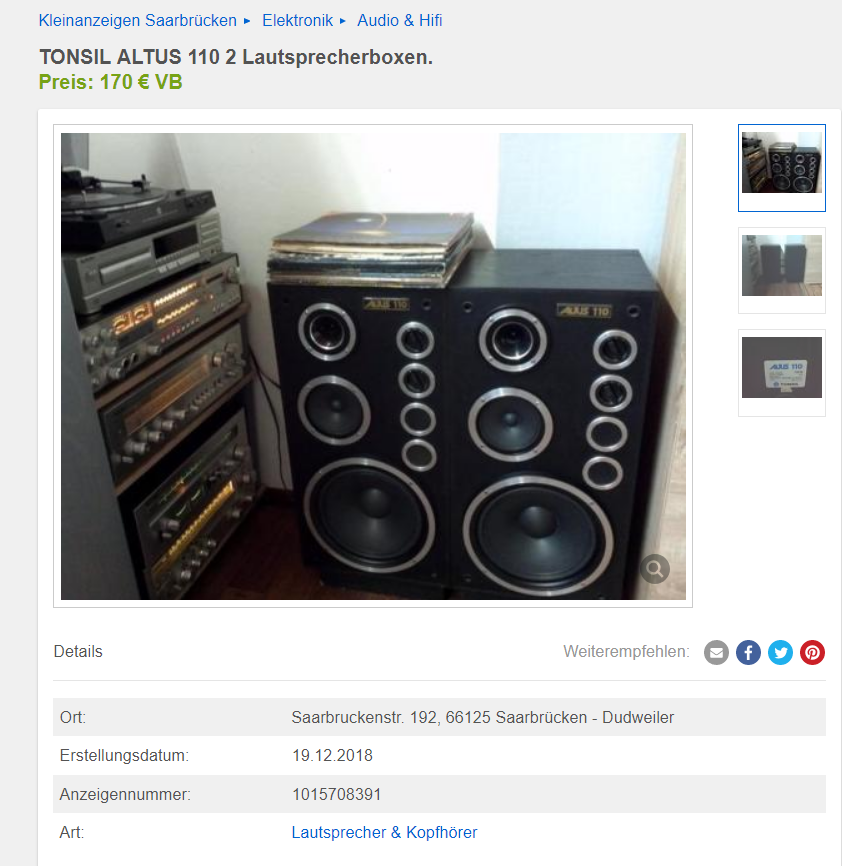842x866 pixels.
Task: Enlarge the main speaker photo
Action: point(373,366)
